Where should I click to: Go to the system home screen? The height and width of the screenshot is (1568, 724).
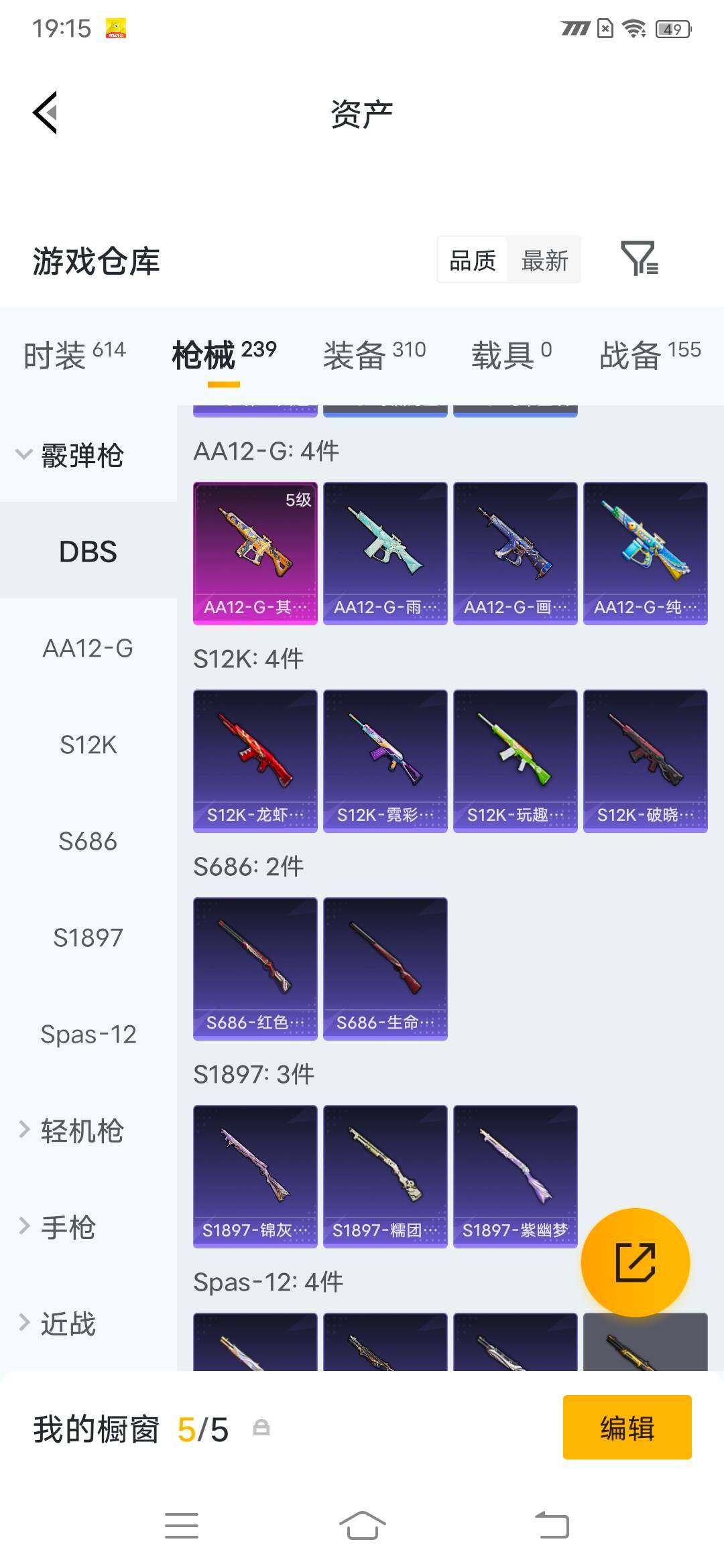tap(362, 1525)
